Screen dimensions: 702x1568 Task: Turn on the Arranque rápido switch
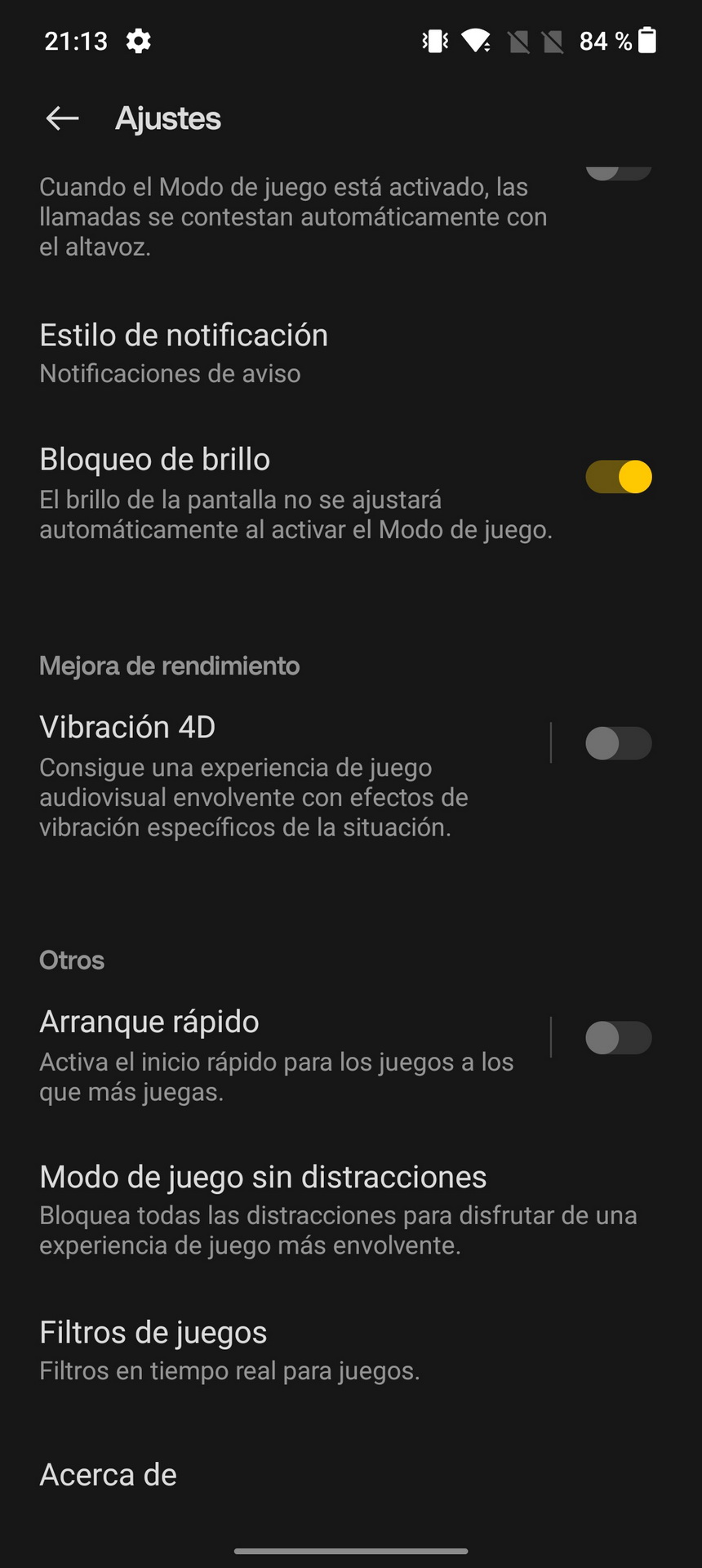tap(618, 1039)
